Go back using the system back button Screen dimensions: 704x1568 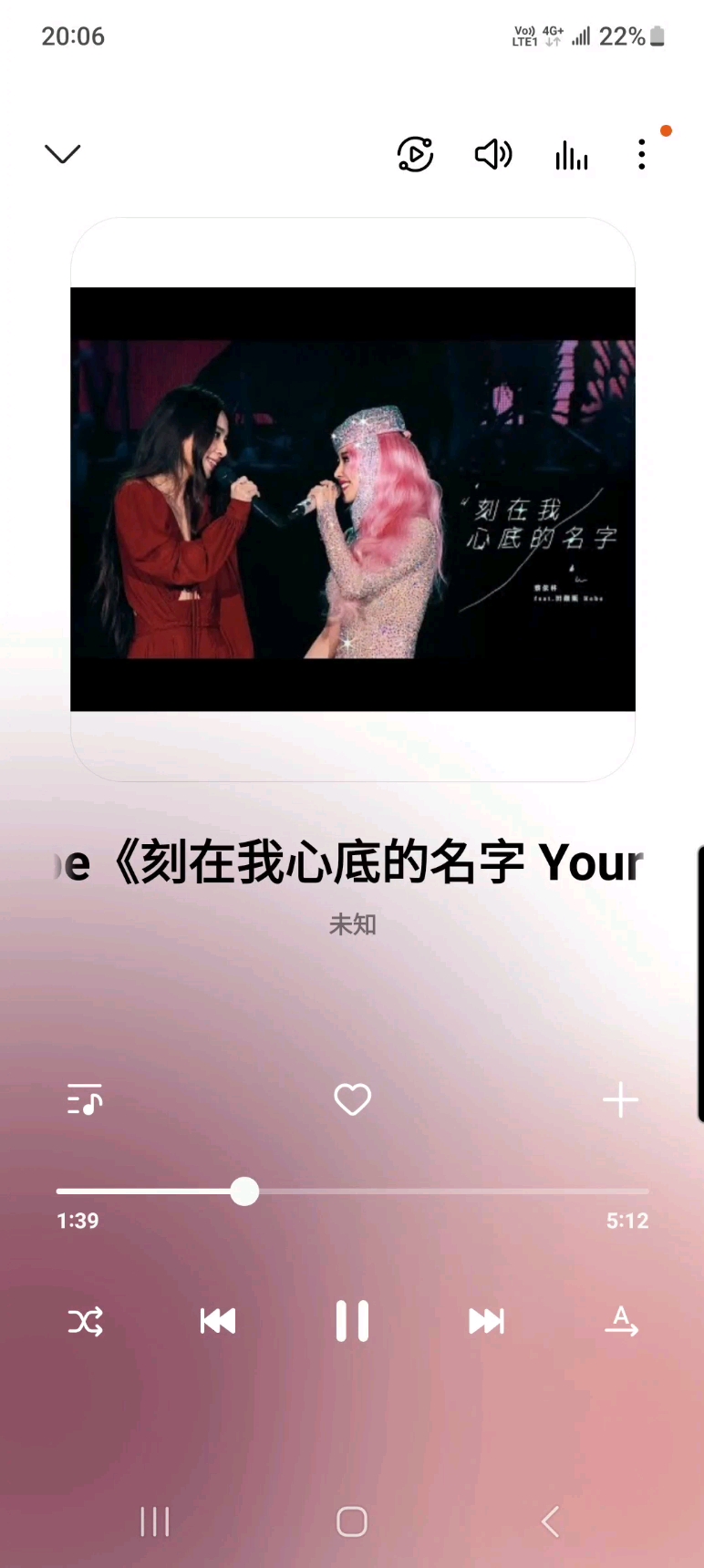(x=550, y=1522)
